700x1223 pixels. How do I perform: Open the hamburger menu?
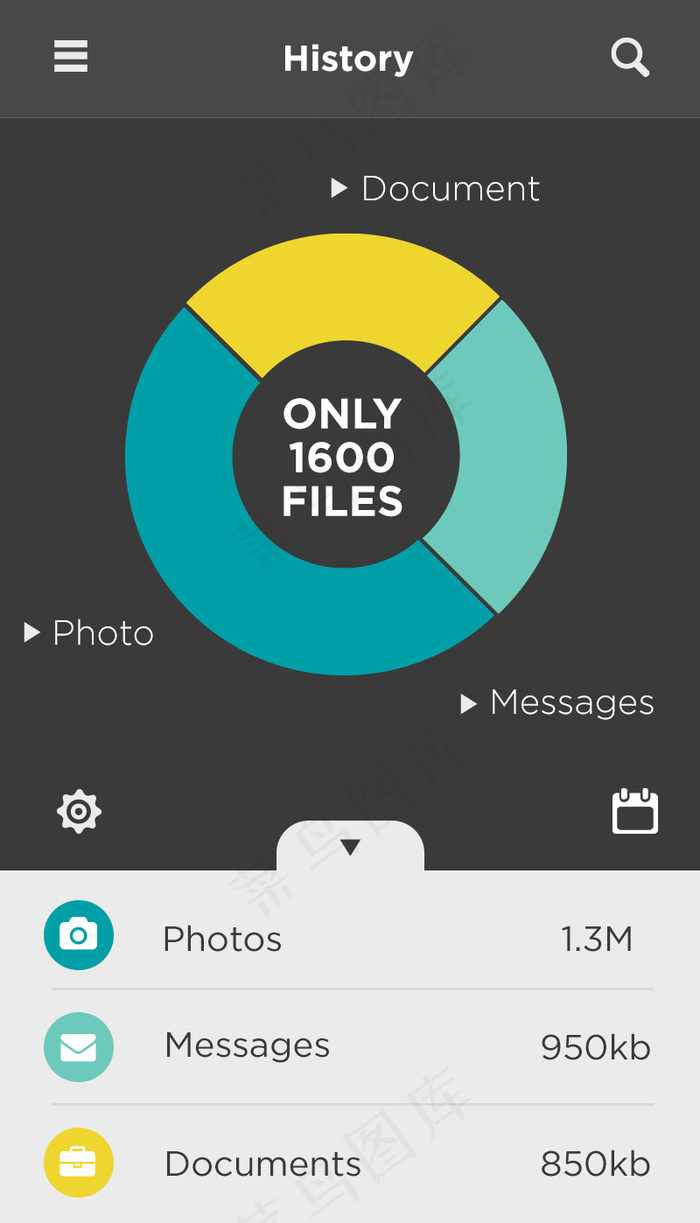[71, 57]
